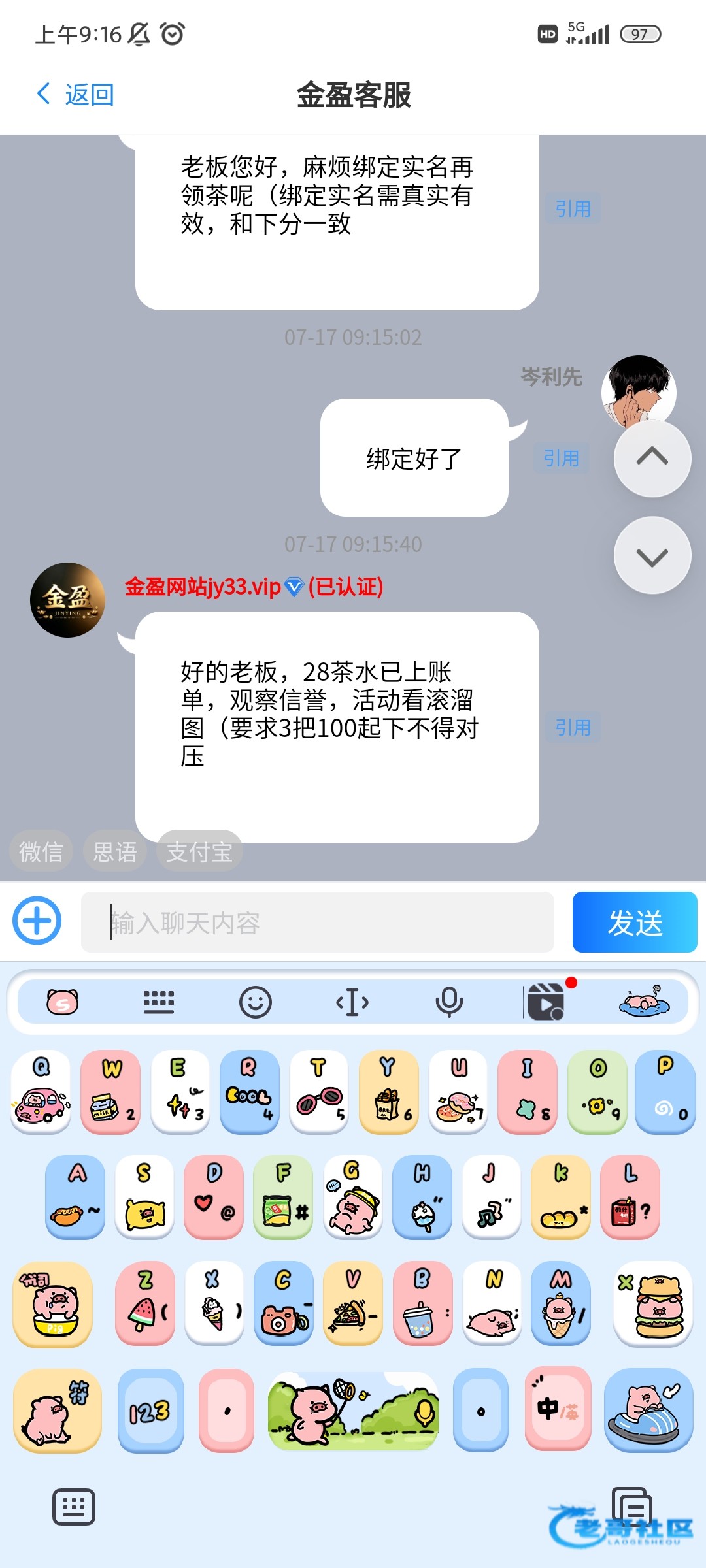The image size is (706, 1568).
Task: Tap 引用 next to the 绑定好了 message
Action: point(561,458)
